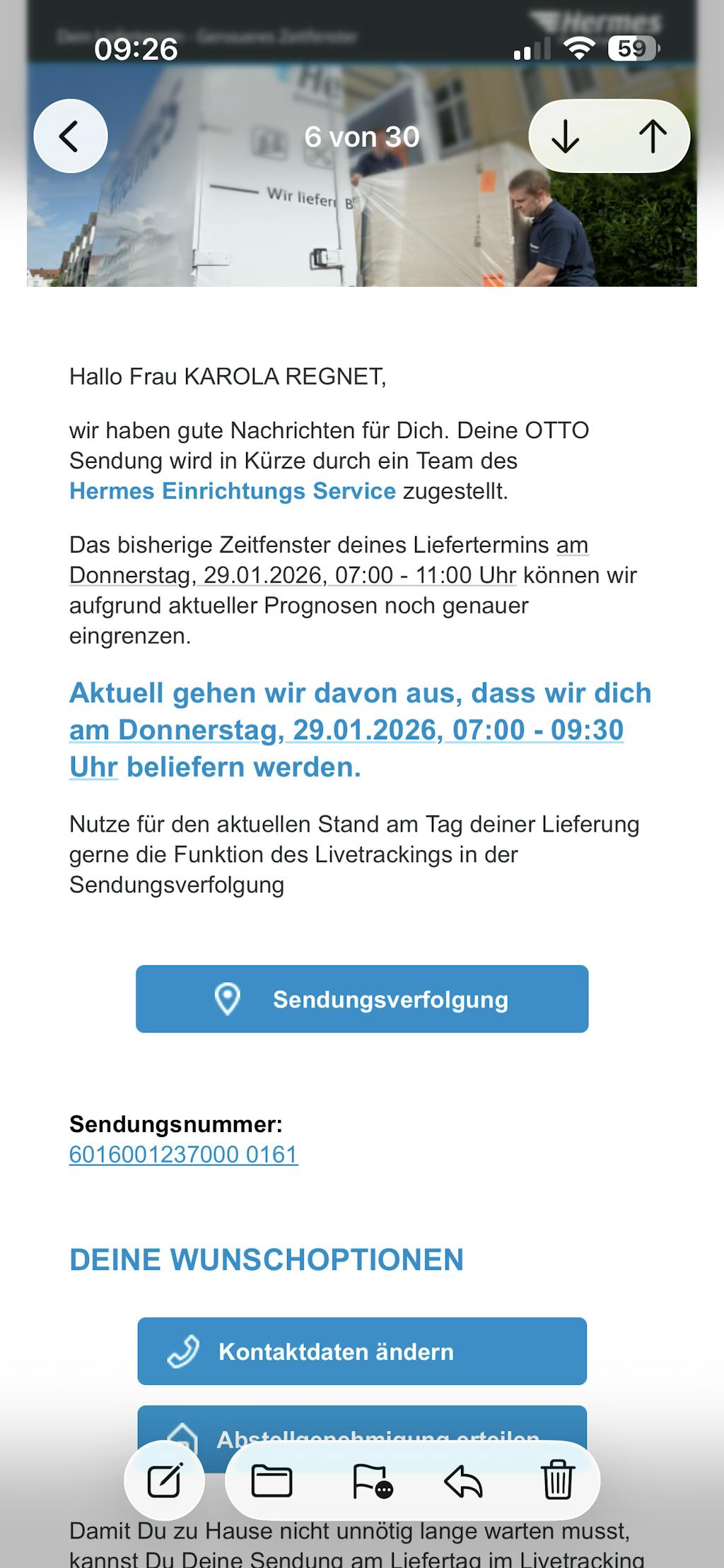The image size is (724, 1568).
Task: Compose a new email
Action: pos(164,1480)
